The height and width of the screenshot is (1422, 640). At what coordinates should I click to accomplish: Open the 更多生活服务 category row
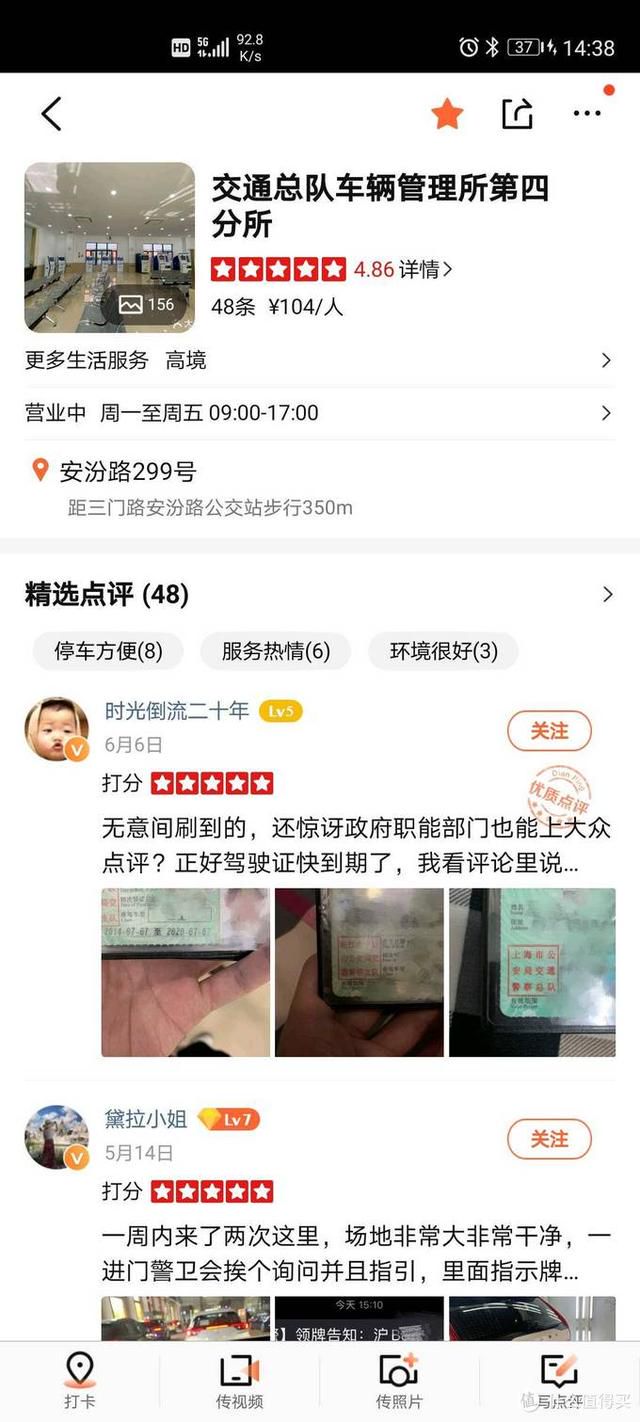(x=318, y=360)
